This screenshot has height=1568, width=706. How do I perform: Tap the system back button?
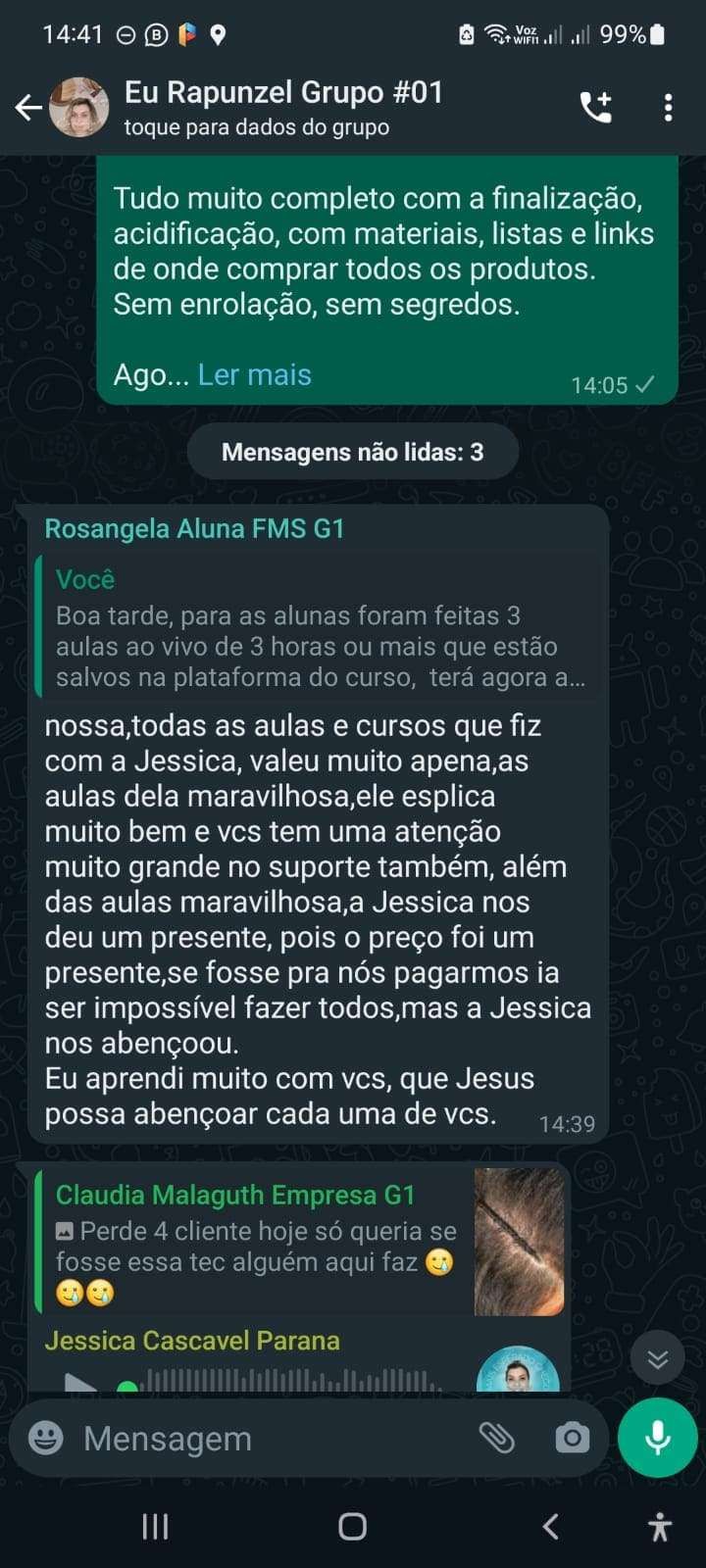tap(550, 1526)
